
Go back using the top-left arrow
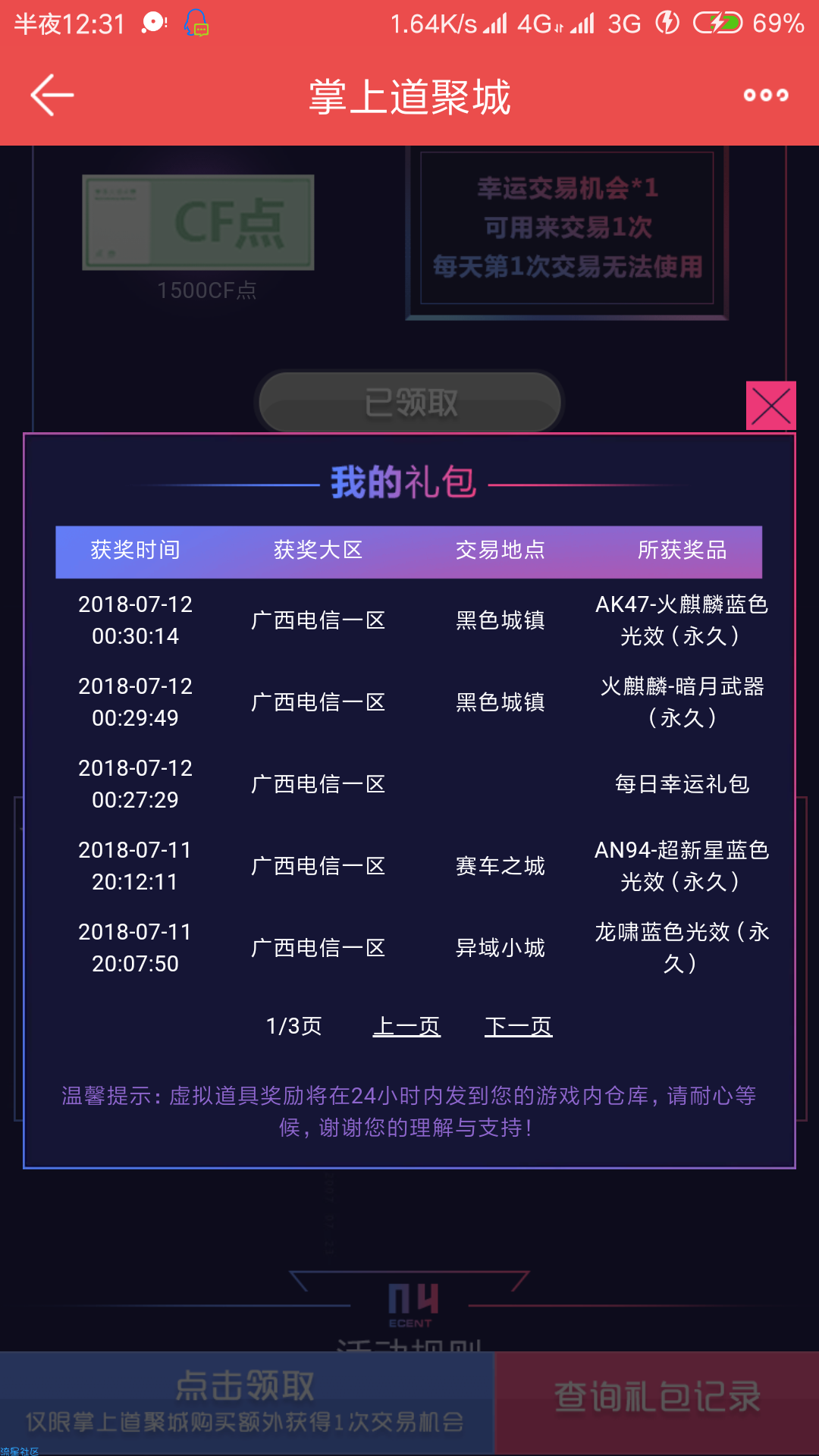click(x=52, y=96)
